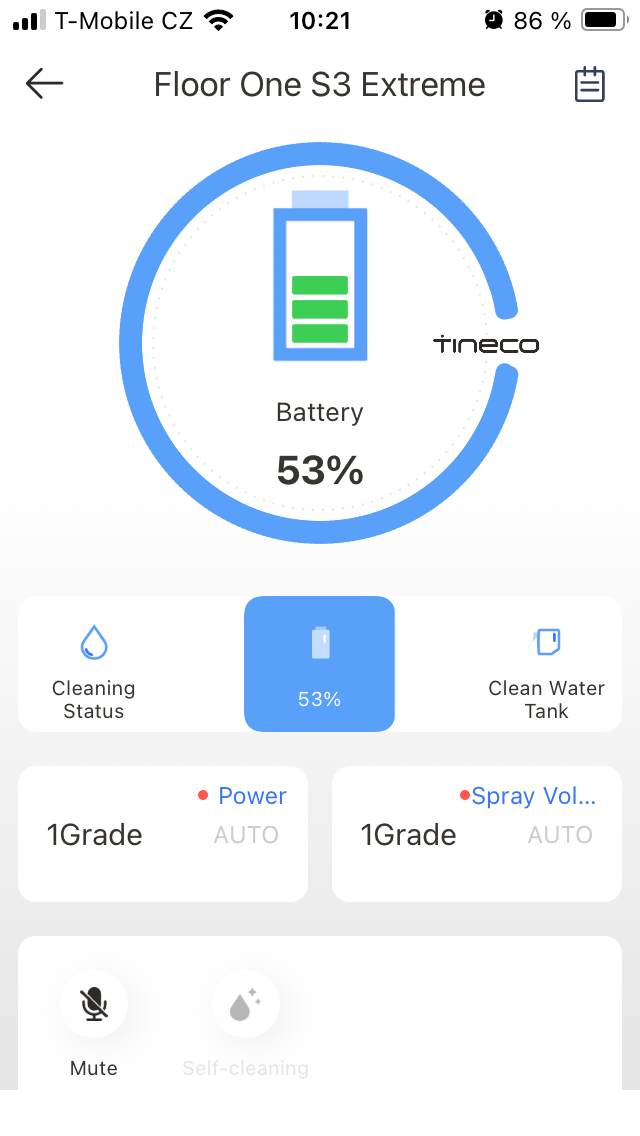Go back using the arrow icon
Image resolution: width=640 pixels, height=1136 pixels.
[x=45, y=84]
